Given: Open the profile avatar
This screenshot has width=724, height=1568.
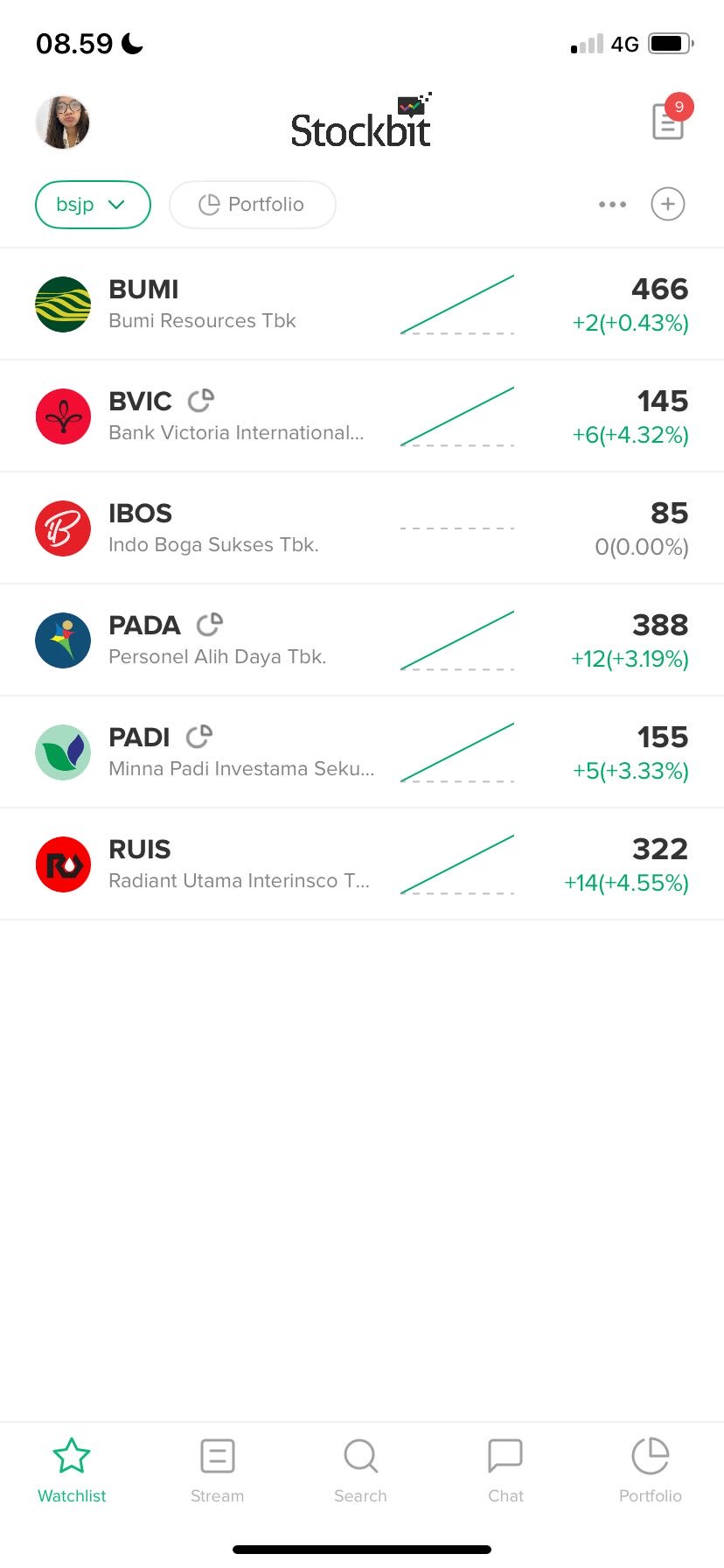Looking at the screenshot, I should 63,122.
